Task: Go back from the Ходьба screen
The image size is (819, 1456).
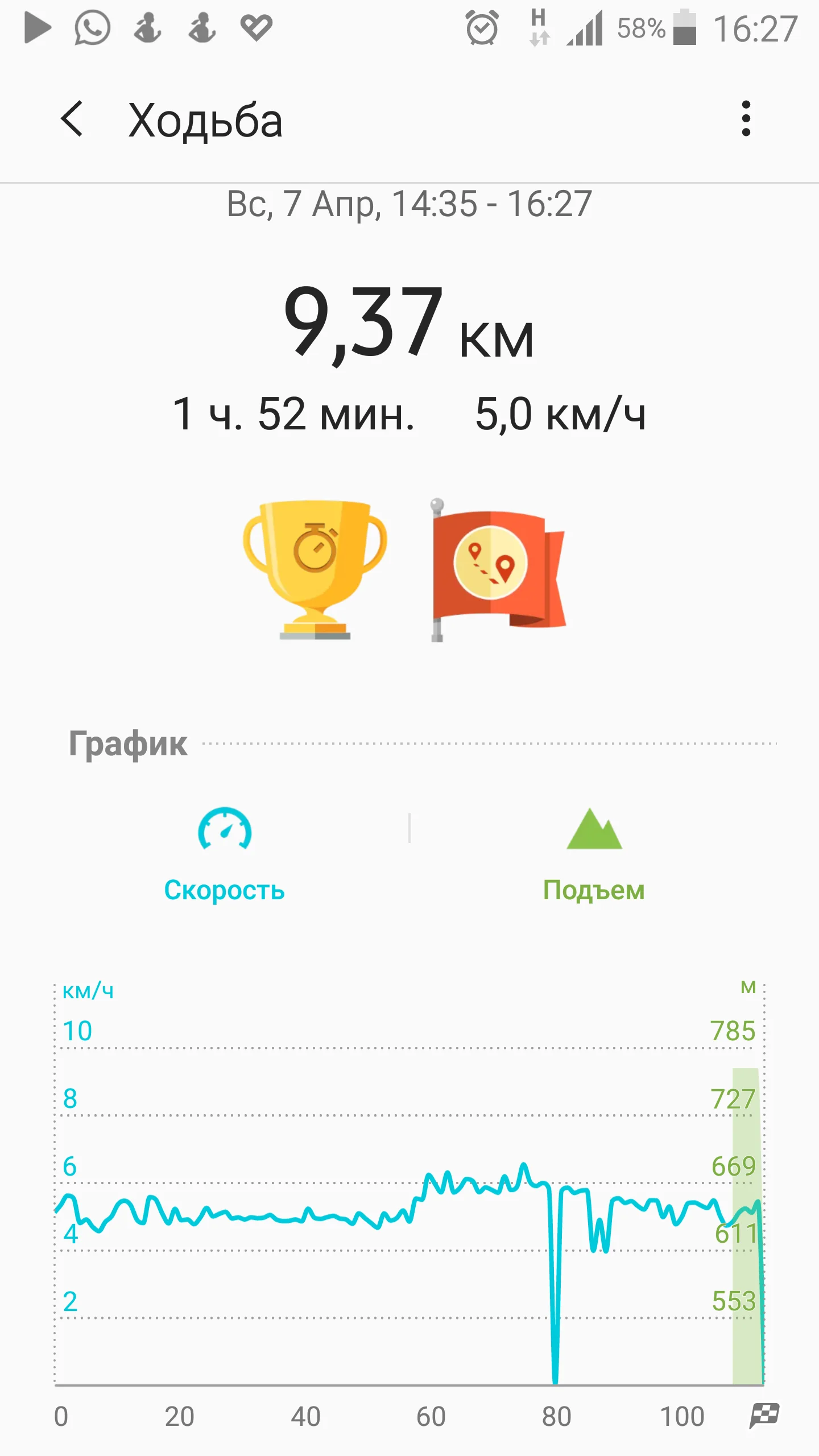Action: tap(72, 119)
